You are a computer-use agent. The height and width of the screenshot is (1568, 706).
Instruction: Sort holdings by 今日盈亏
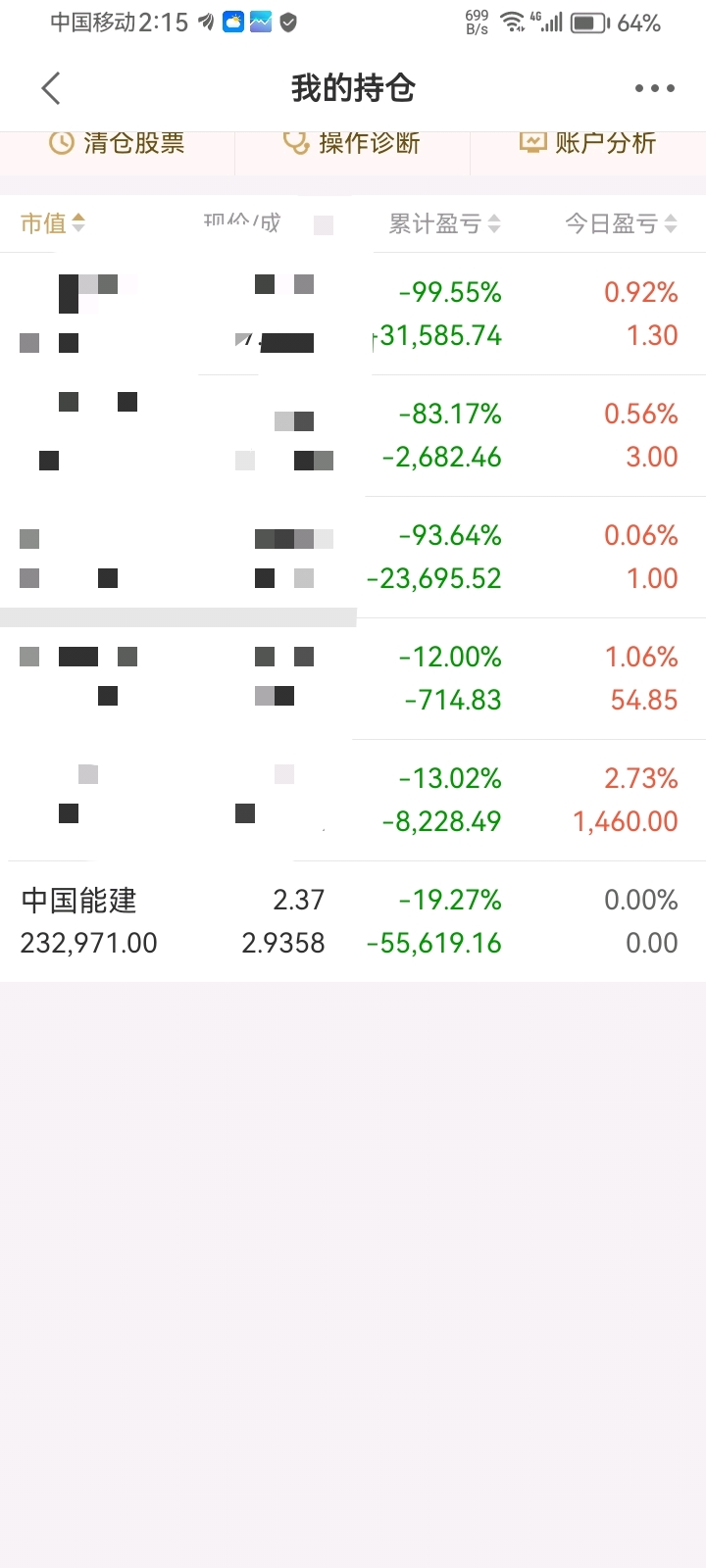point(621,224)
